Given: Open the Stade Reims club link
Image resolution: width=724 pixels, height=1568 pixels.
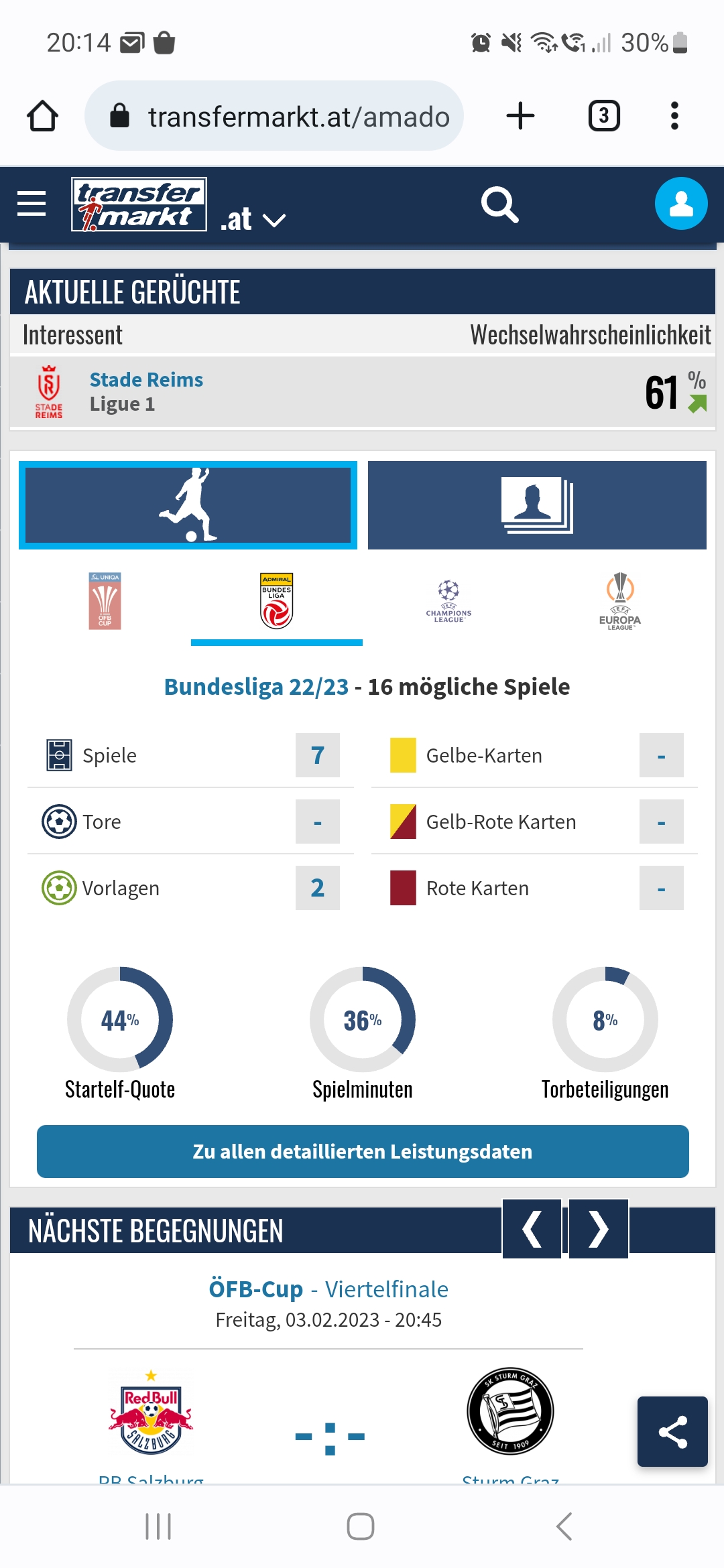Looking at the screenshot, I should click(x=146, y=379).
